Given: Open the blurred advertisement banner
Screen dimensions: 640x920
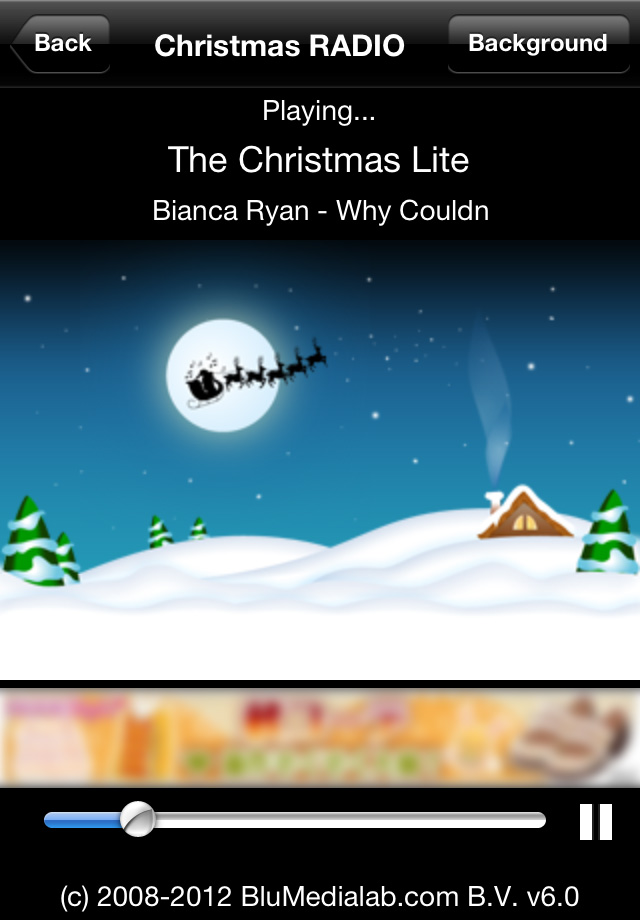Looking at the screenshot, I should pyautogui.click(x=320, y=737).
